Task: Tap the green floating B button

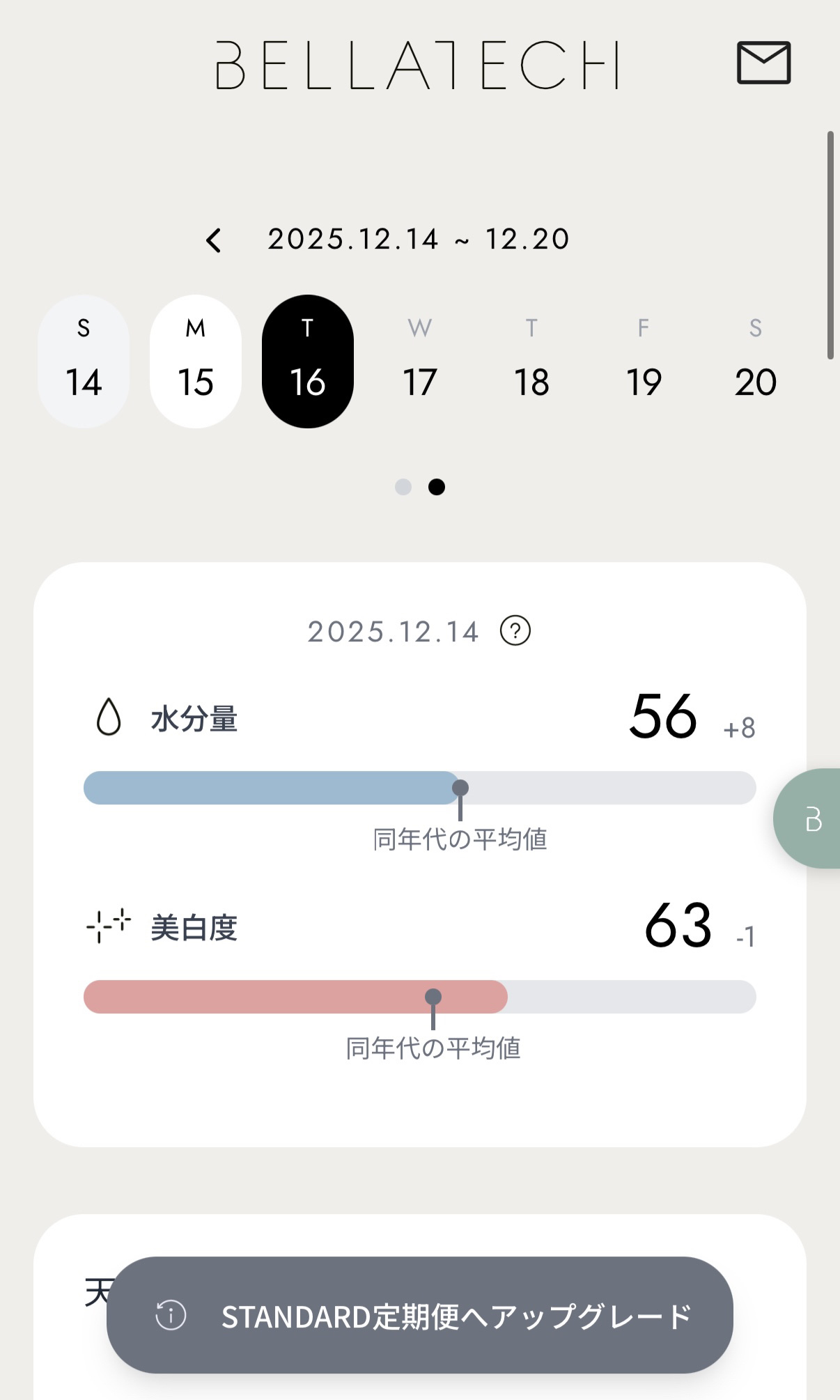Action: point(811,819)
